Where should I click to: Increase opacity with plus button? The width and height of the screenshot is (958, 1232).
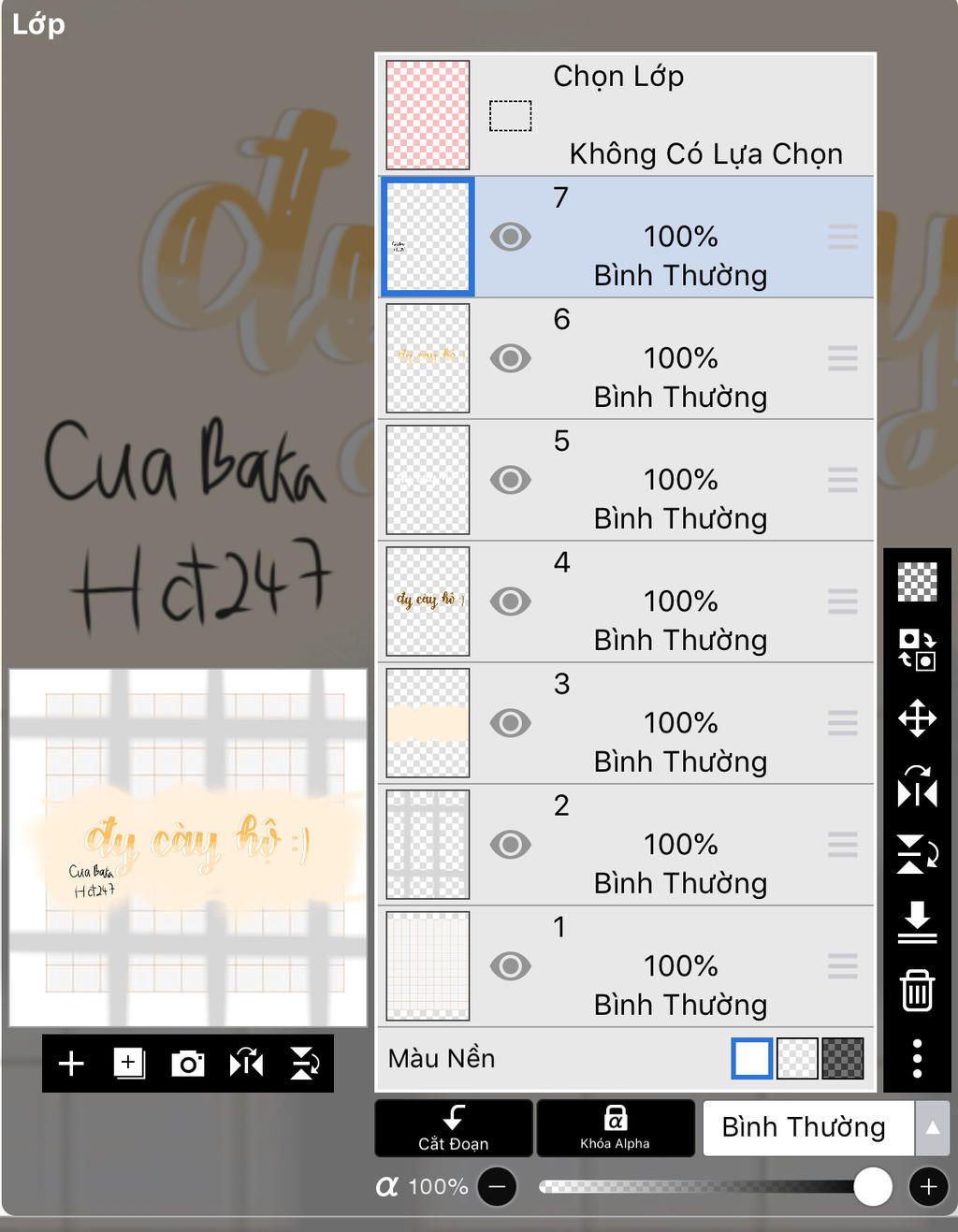pos(928,1187)
